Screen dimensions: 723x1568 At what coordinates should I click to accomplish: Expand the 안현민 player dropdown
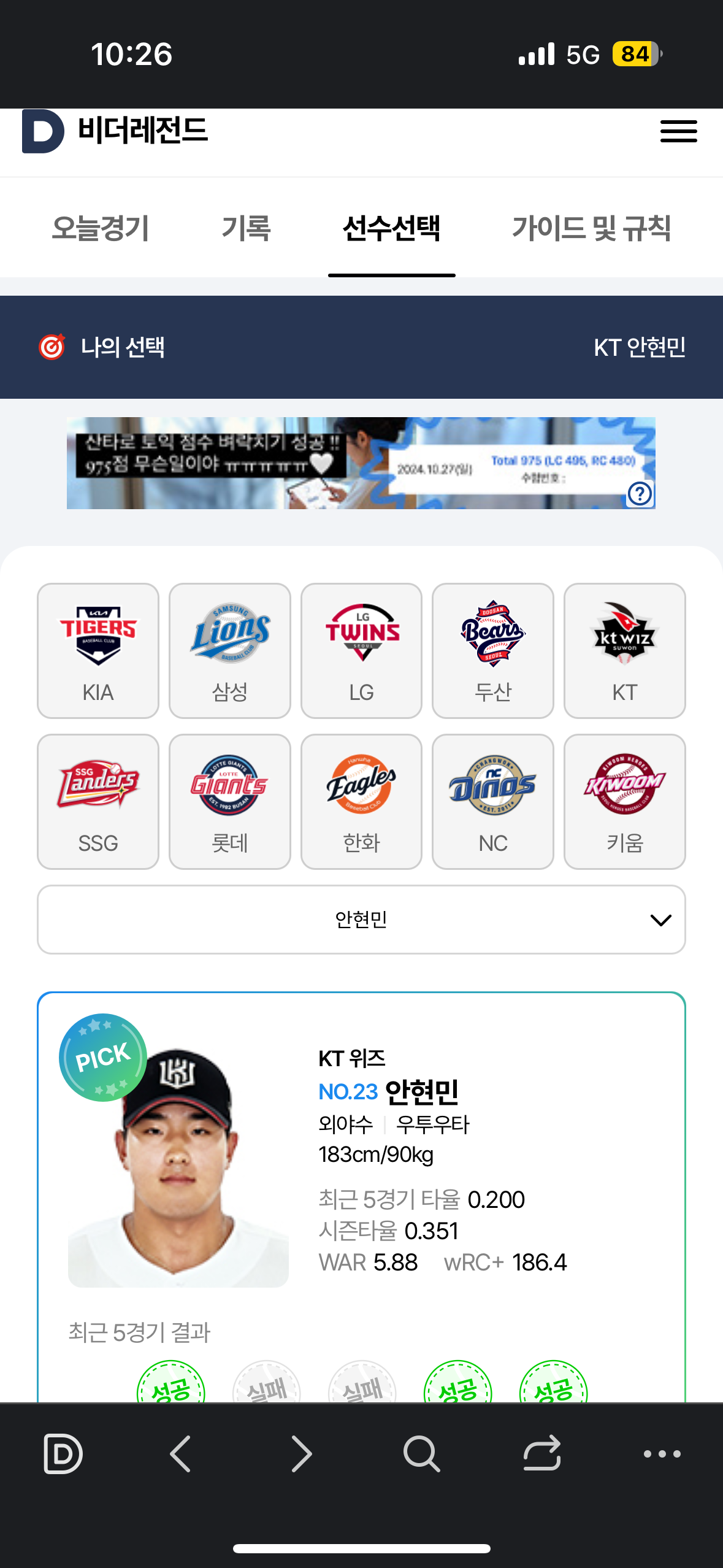pyautogui.click(x=361, y=920)
